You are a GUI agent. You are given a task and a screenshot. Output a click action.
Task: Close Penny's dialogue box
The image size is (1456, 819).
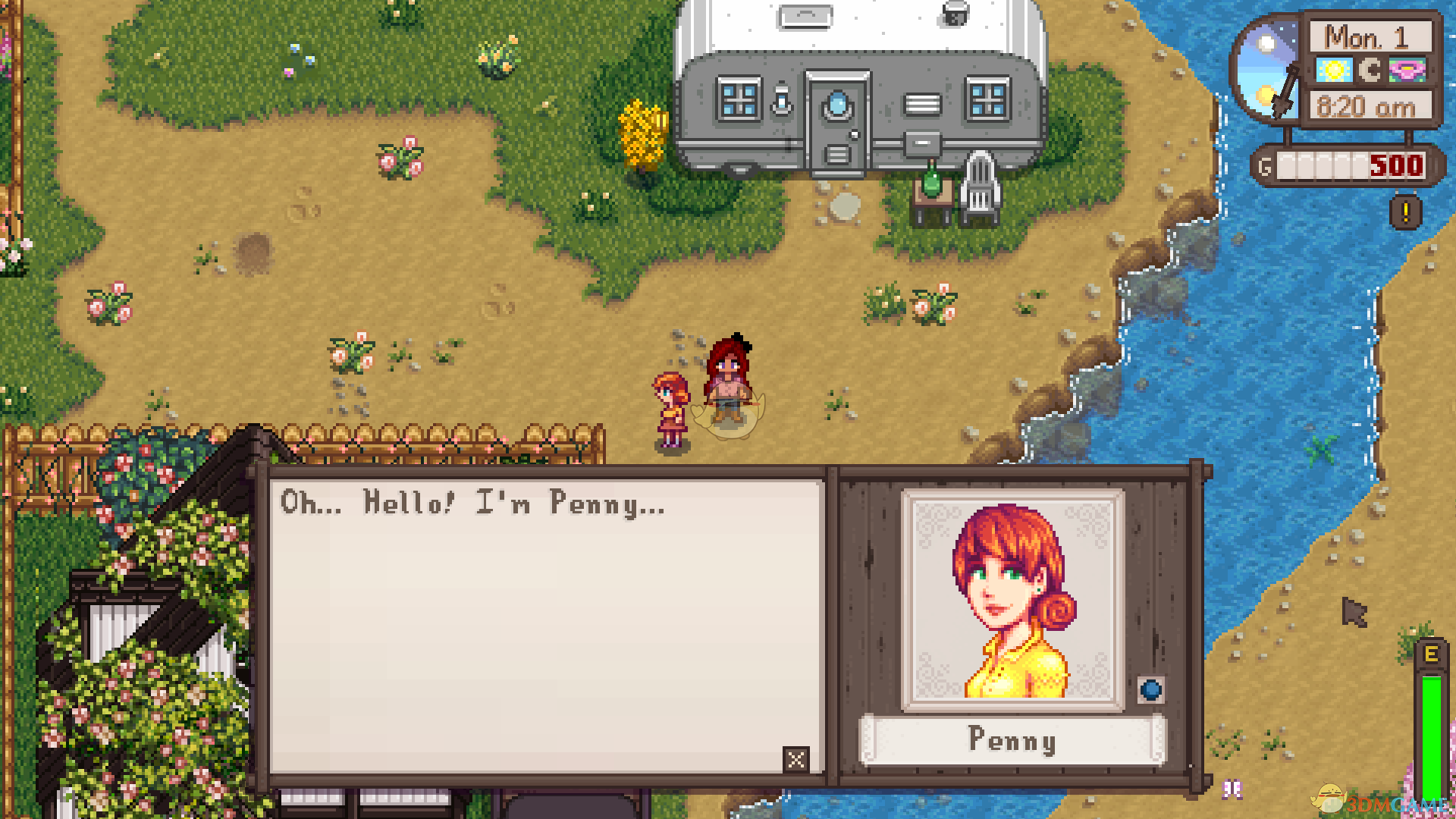tap(795, 759)
